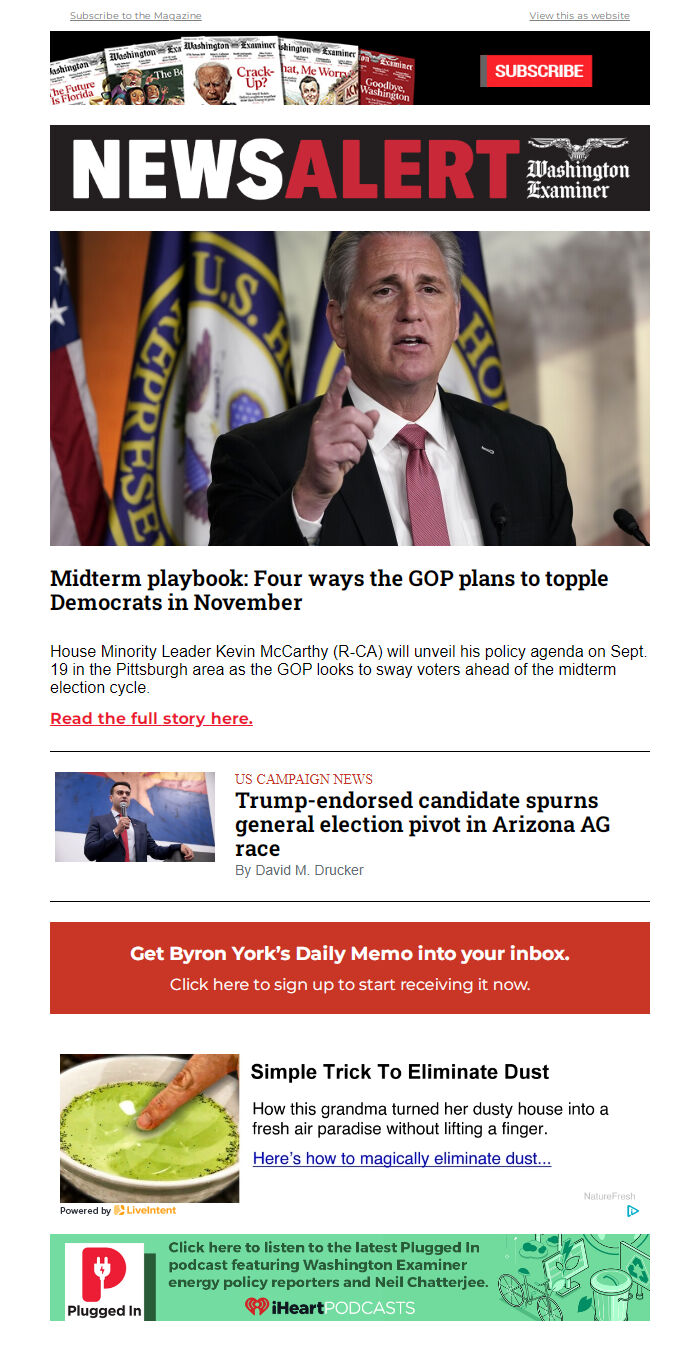Open the Arizona AG candidate photo thumbnail
Viewport: 700px width, 1345px height.
coord(135,817)
